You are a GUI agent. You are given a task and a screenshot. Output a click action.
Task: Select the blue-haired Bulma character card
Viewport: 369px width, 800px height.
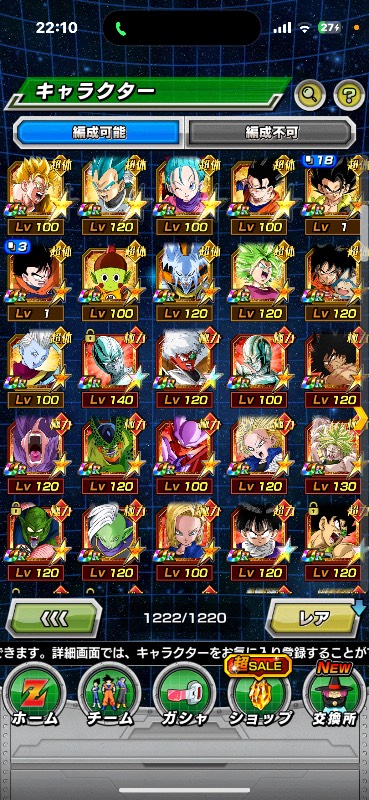(185, 195)
